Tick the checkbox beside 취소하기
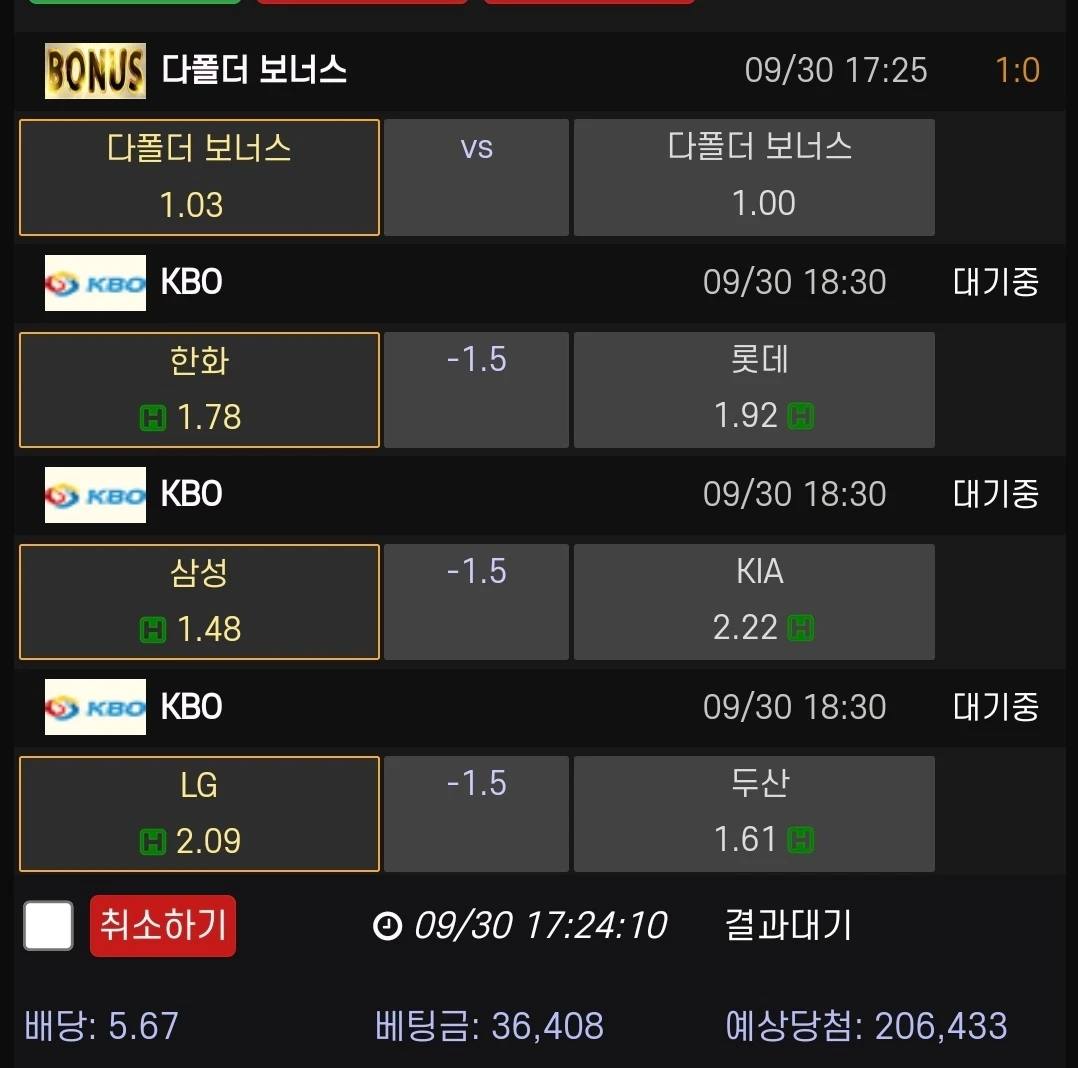This screenshot has height=1068, width=1078. [x=48, y=926]
